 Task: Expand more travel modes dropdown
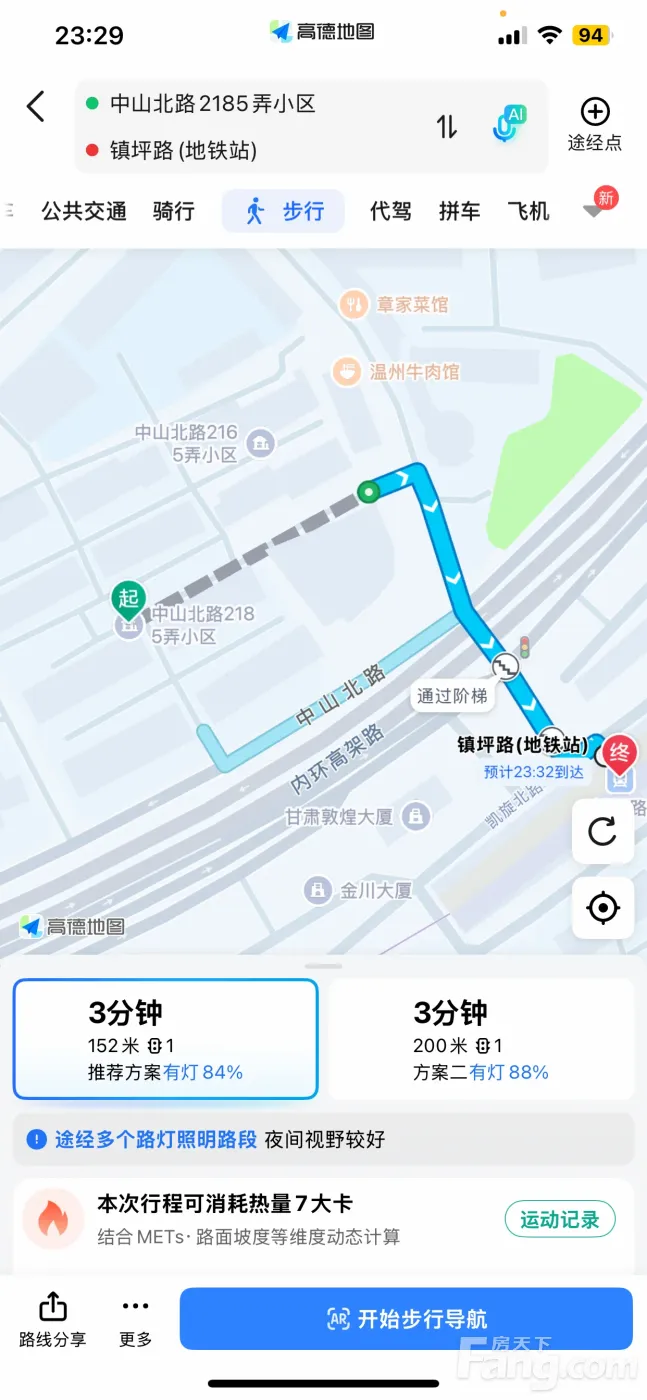(597, 211)
